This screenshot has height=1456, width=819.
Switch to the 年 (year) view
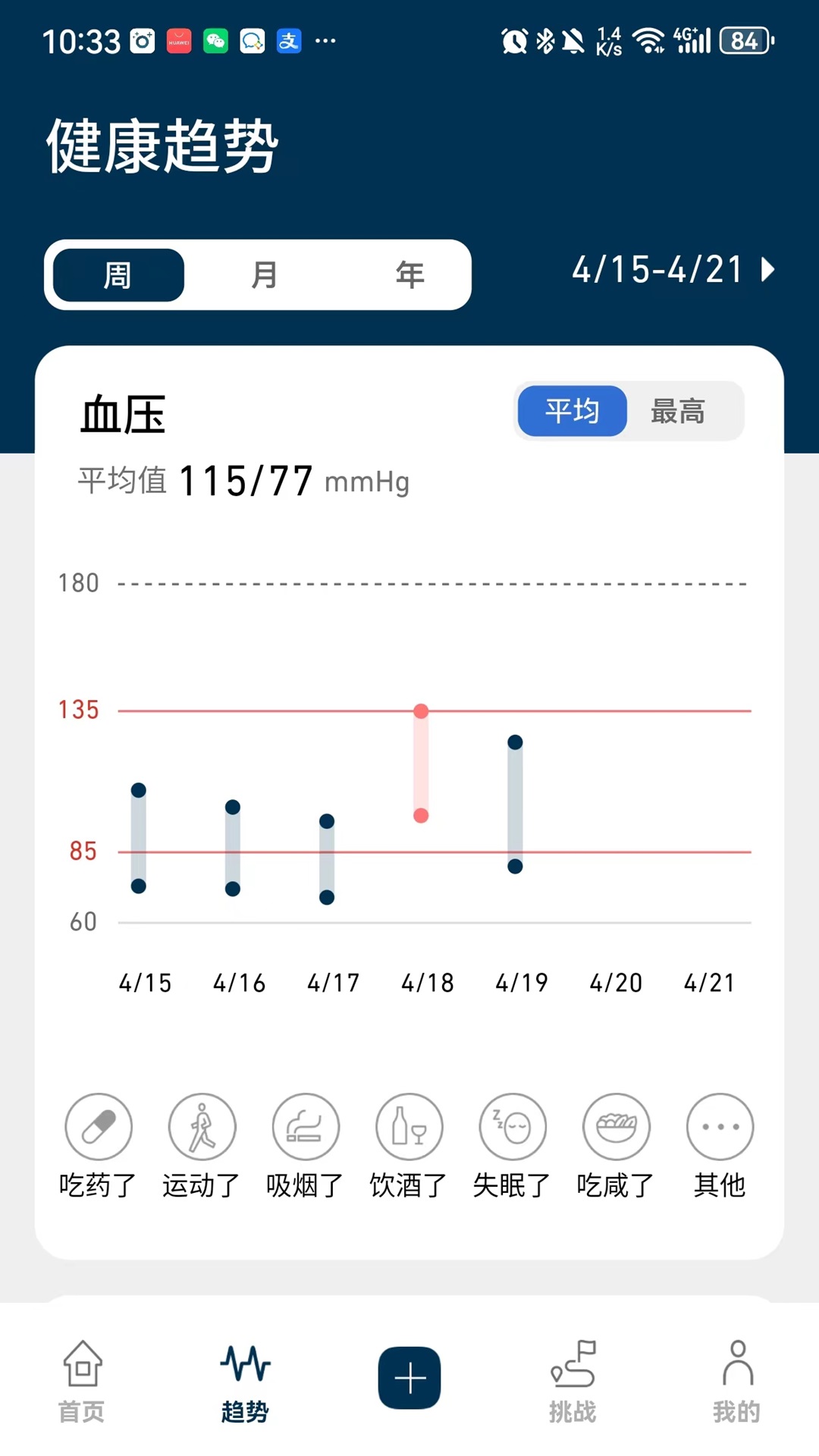pos(409,275)
